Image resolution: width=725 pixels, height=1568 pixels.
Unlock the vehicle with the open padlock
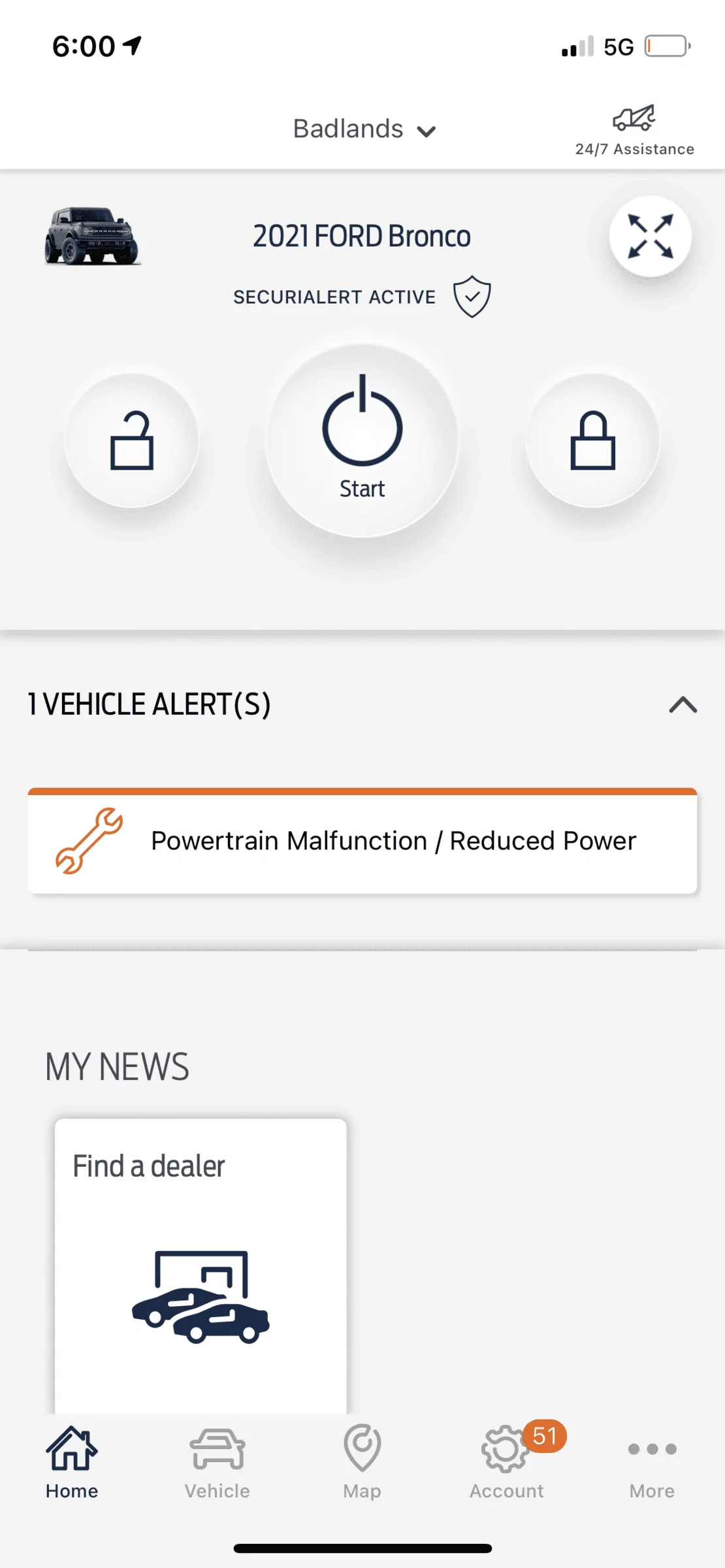pos(132,440)
